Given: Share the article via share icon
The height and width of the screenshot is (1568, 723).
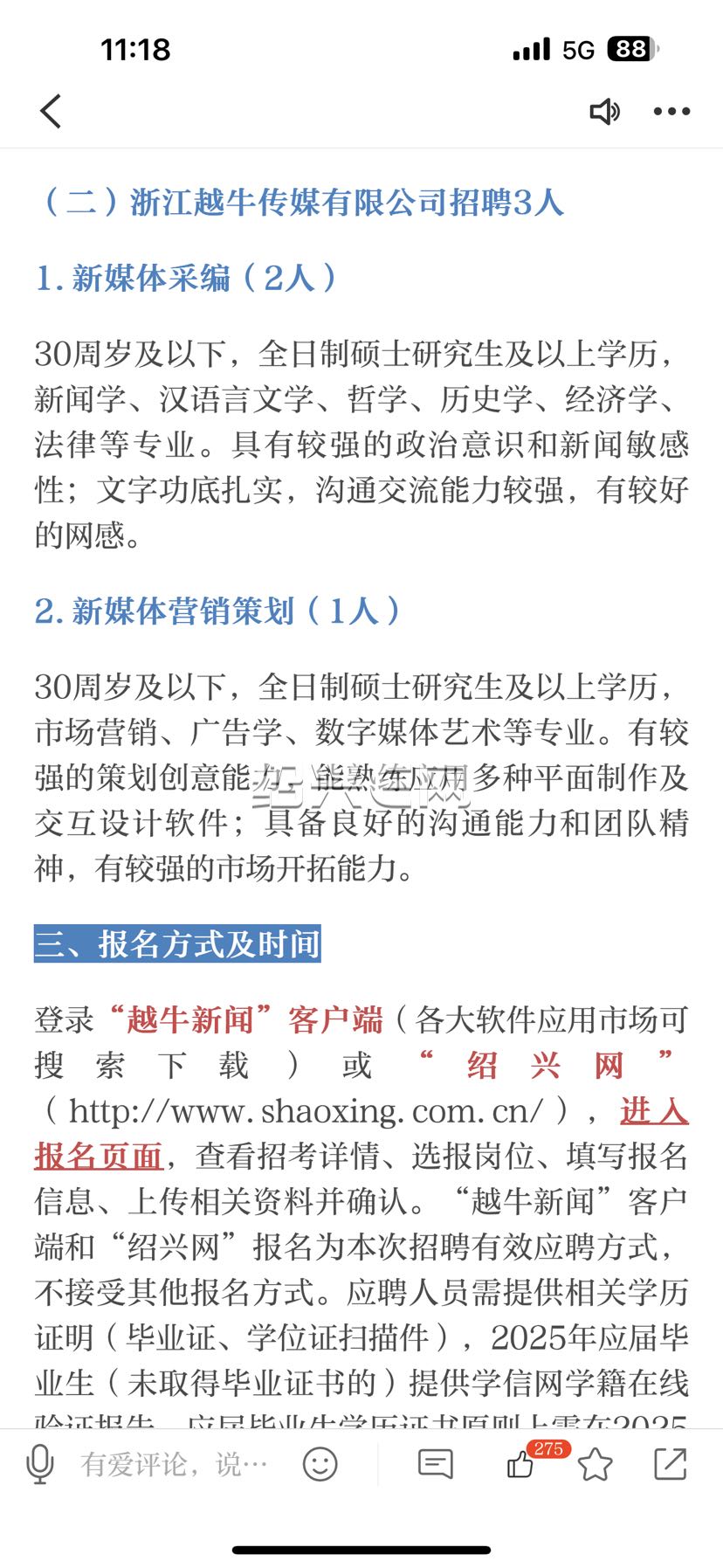Looking at the screenshot, I should [670, 1463].
